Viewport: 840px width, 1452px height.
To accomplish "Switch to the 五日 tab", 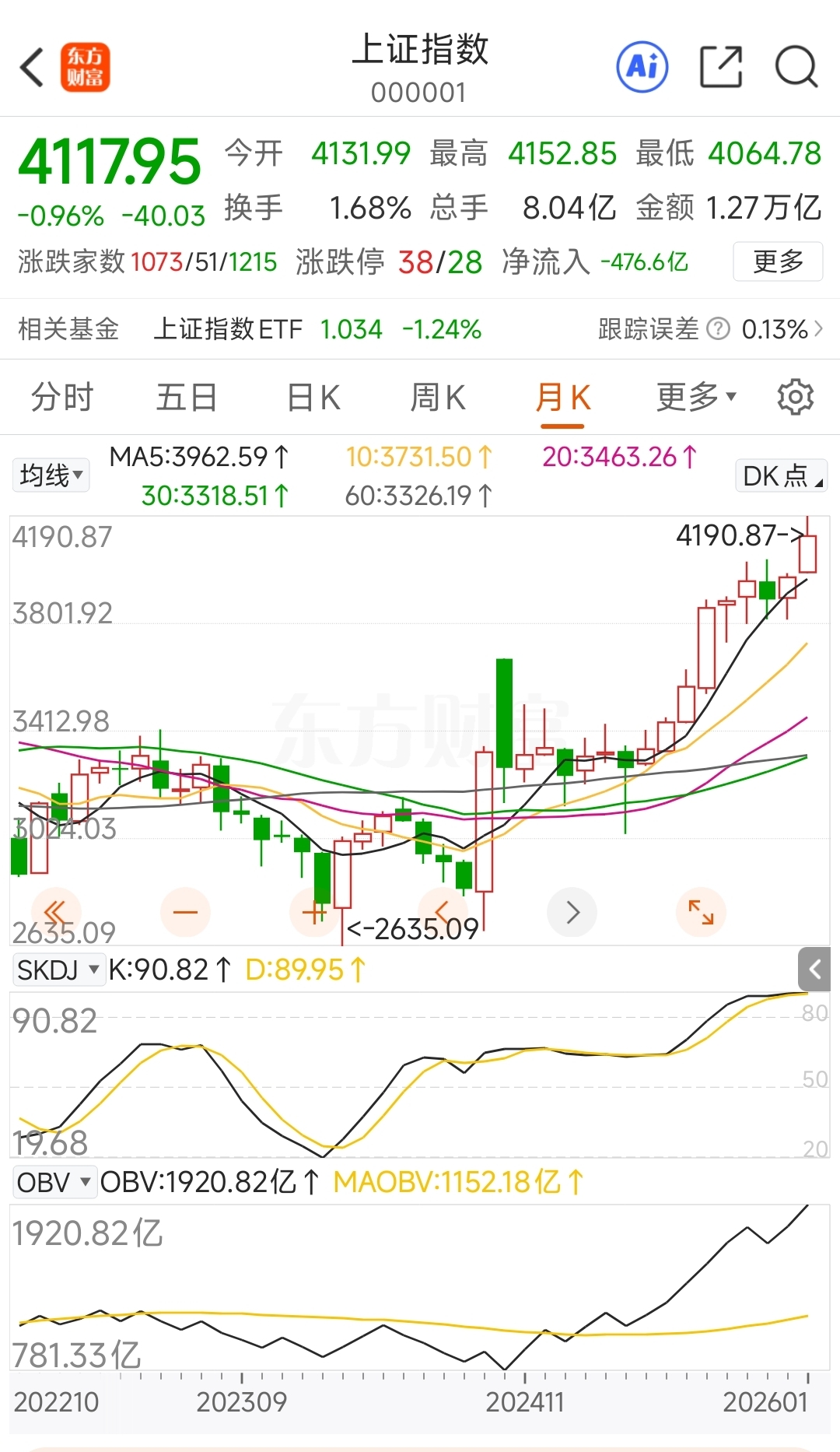I will (x=187, y=398).
